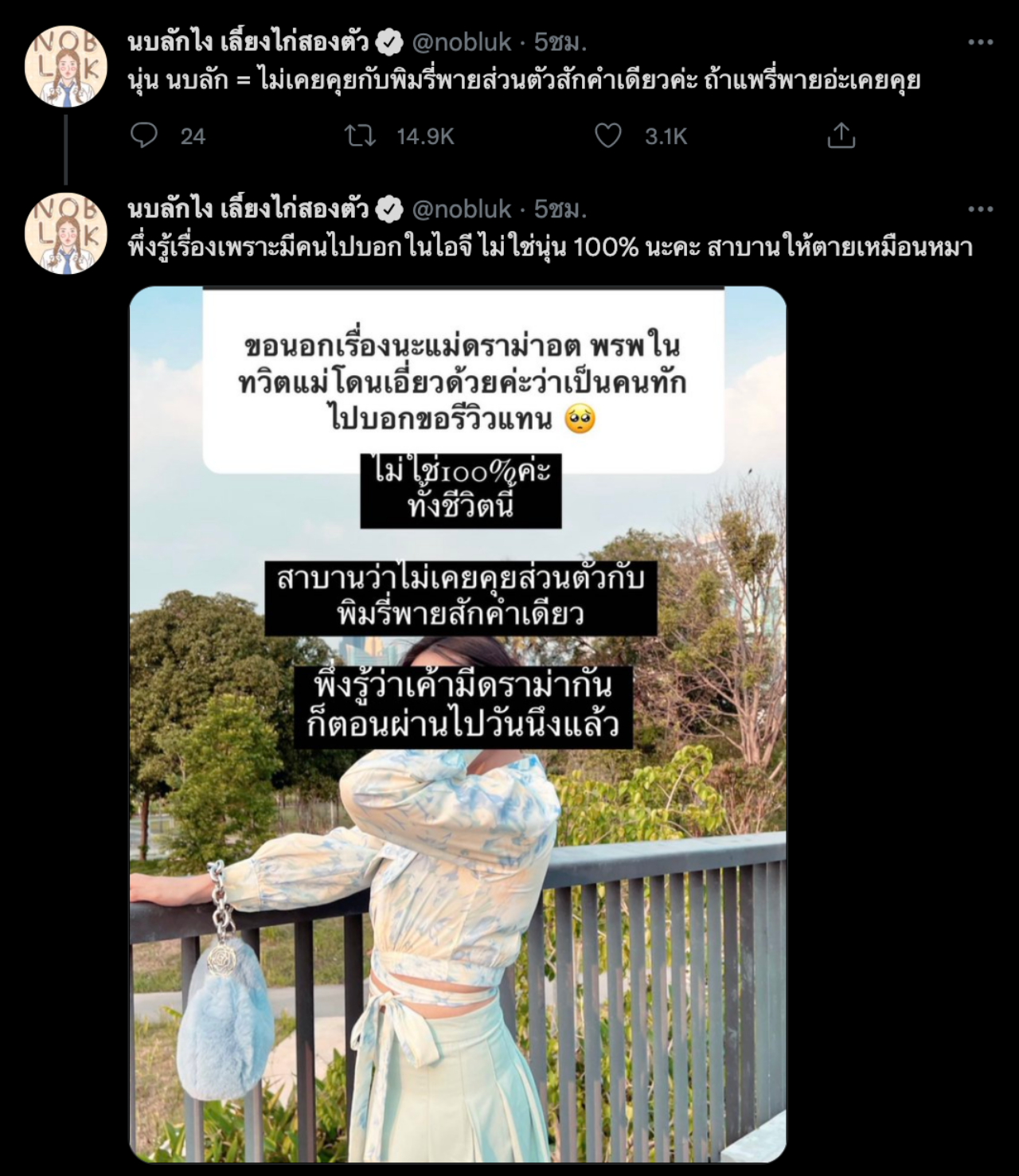Open @nobluk handle on the second tweet
Viewport: 1019px width, 1176px height.
(462, 209)
